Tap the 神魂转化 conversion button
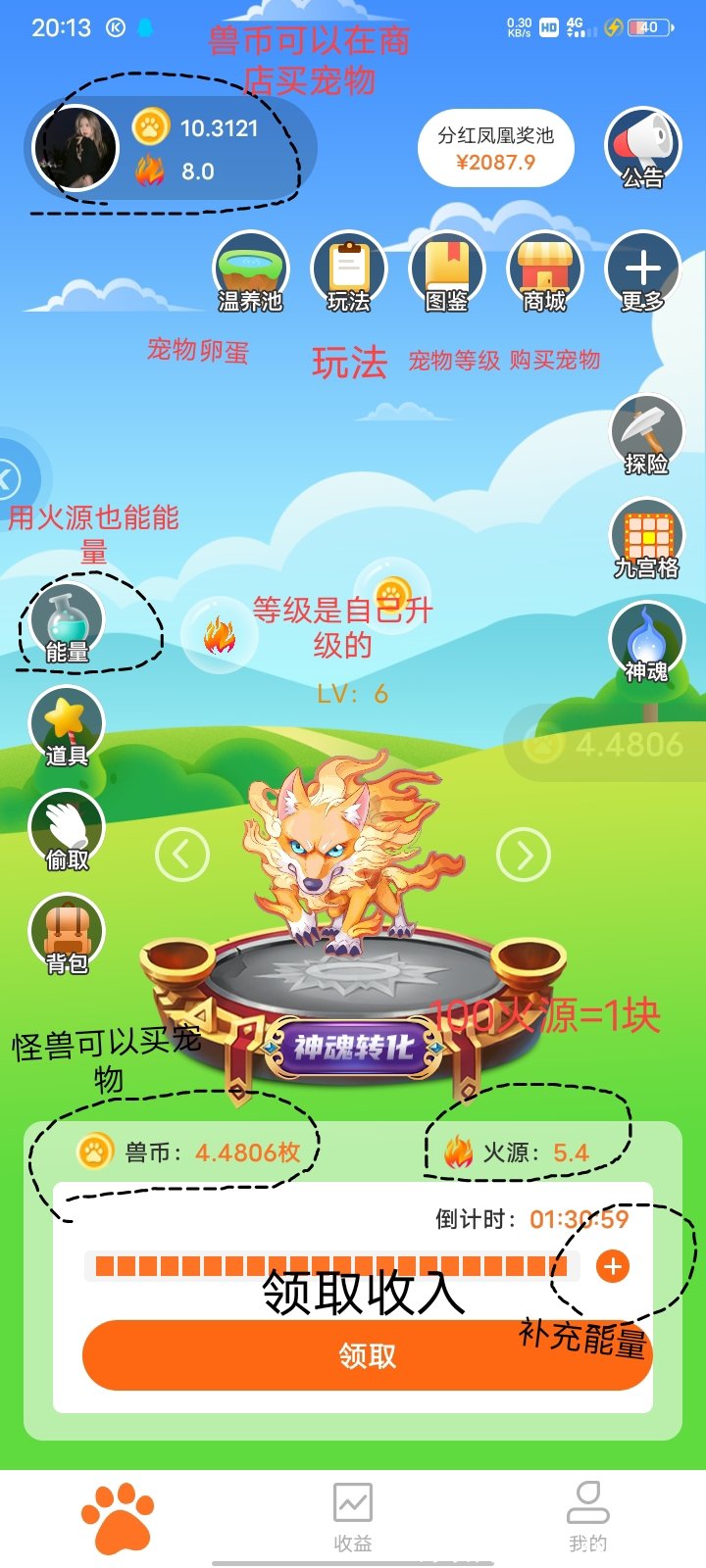The width and height of the screenshot is (706, 1568). pos(353,1047)
